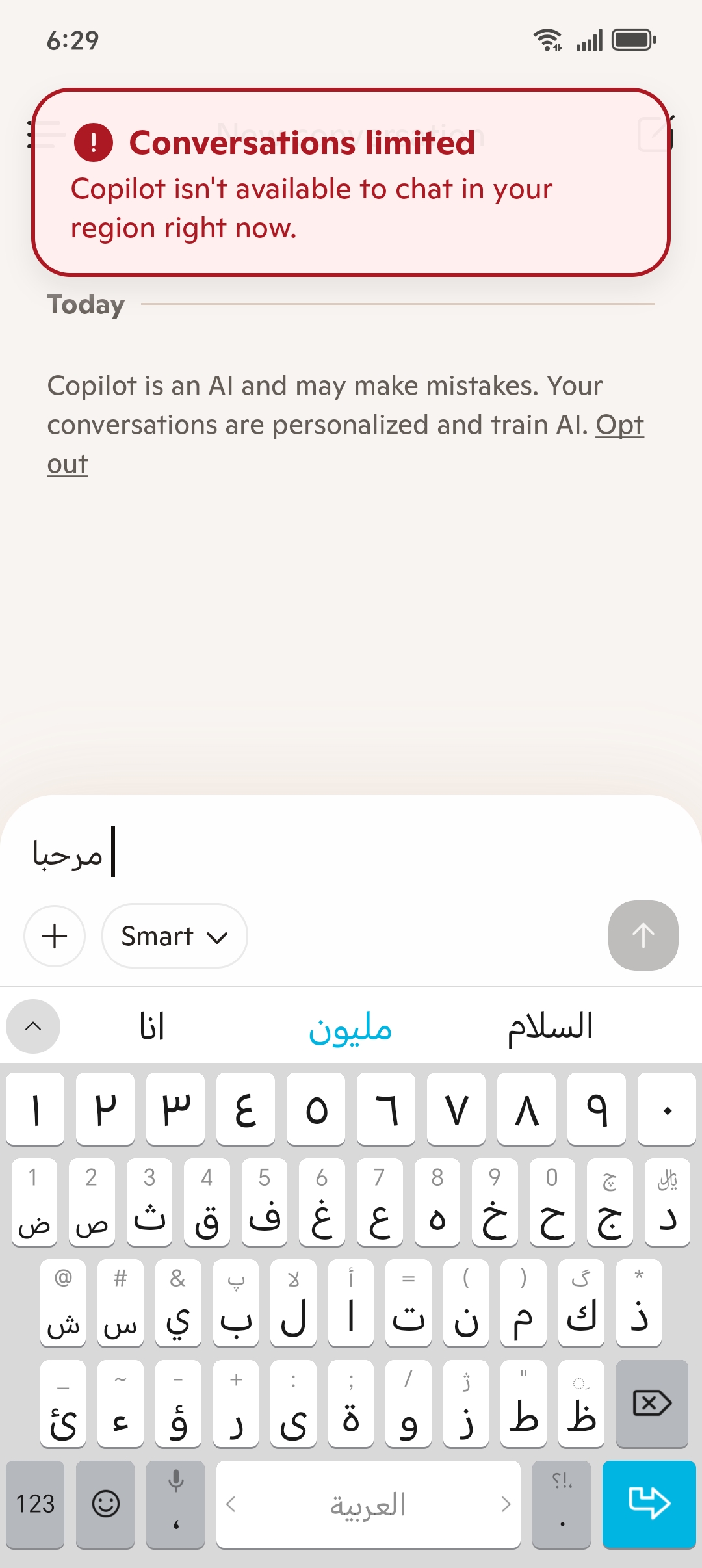Select the suggestion انا
Screen dimensions: 702x1568
click(x=152, y=1027)
